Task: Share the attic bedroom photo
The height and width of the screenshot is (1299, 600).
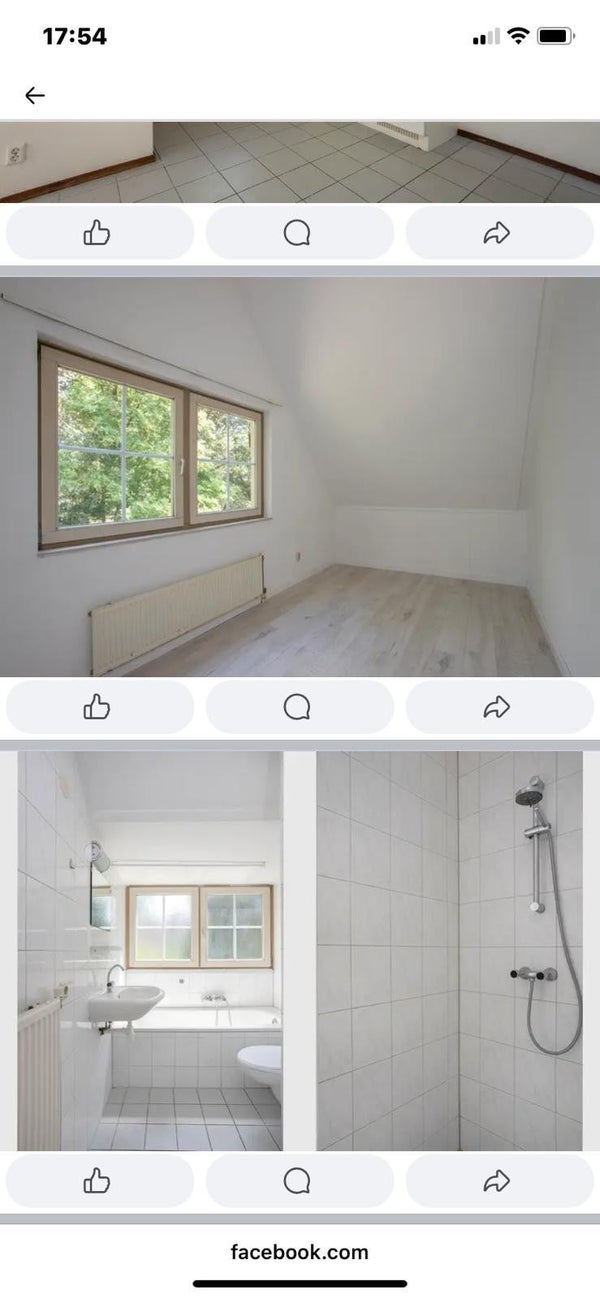Action: 497,707
